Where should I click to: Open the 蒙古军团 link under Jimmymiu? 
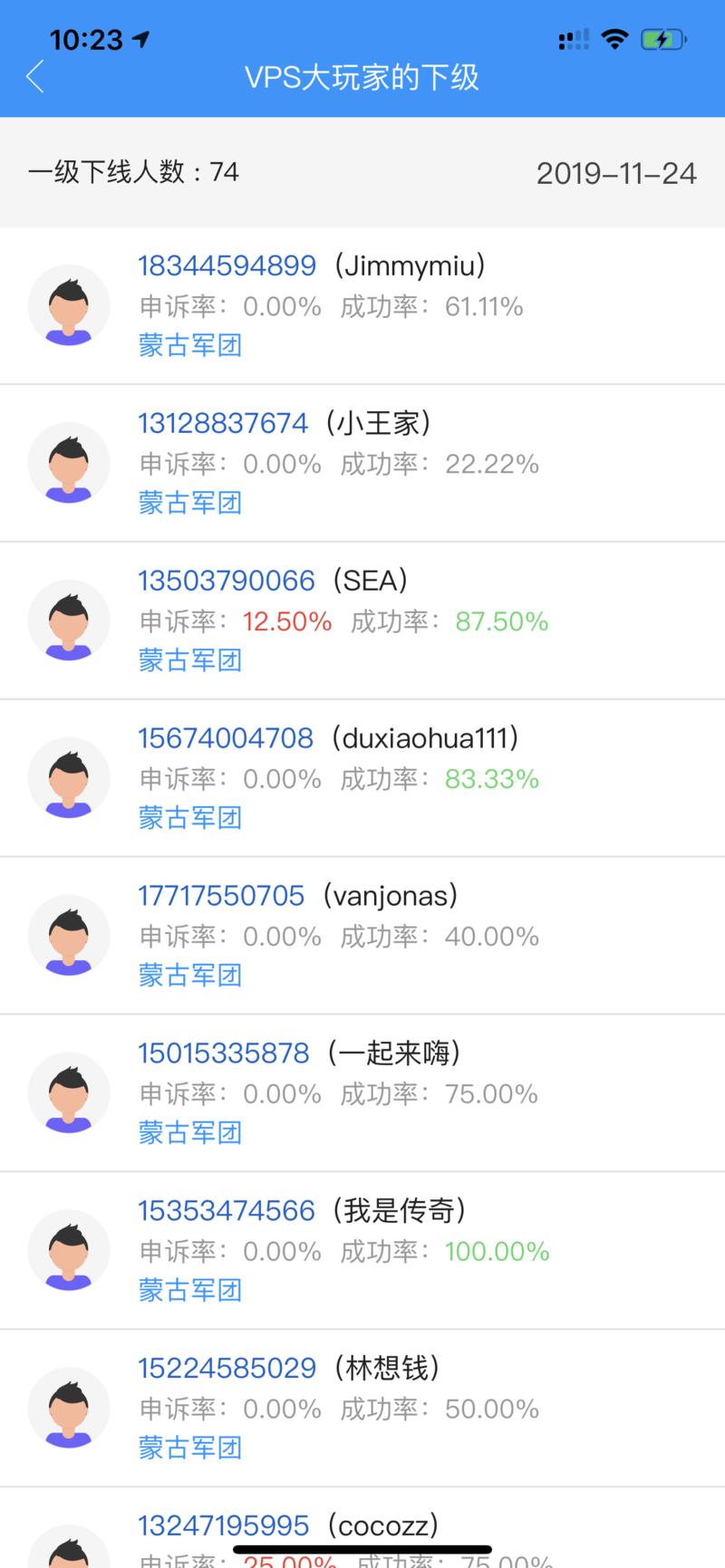click(x=189, y=346)
